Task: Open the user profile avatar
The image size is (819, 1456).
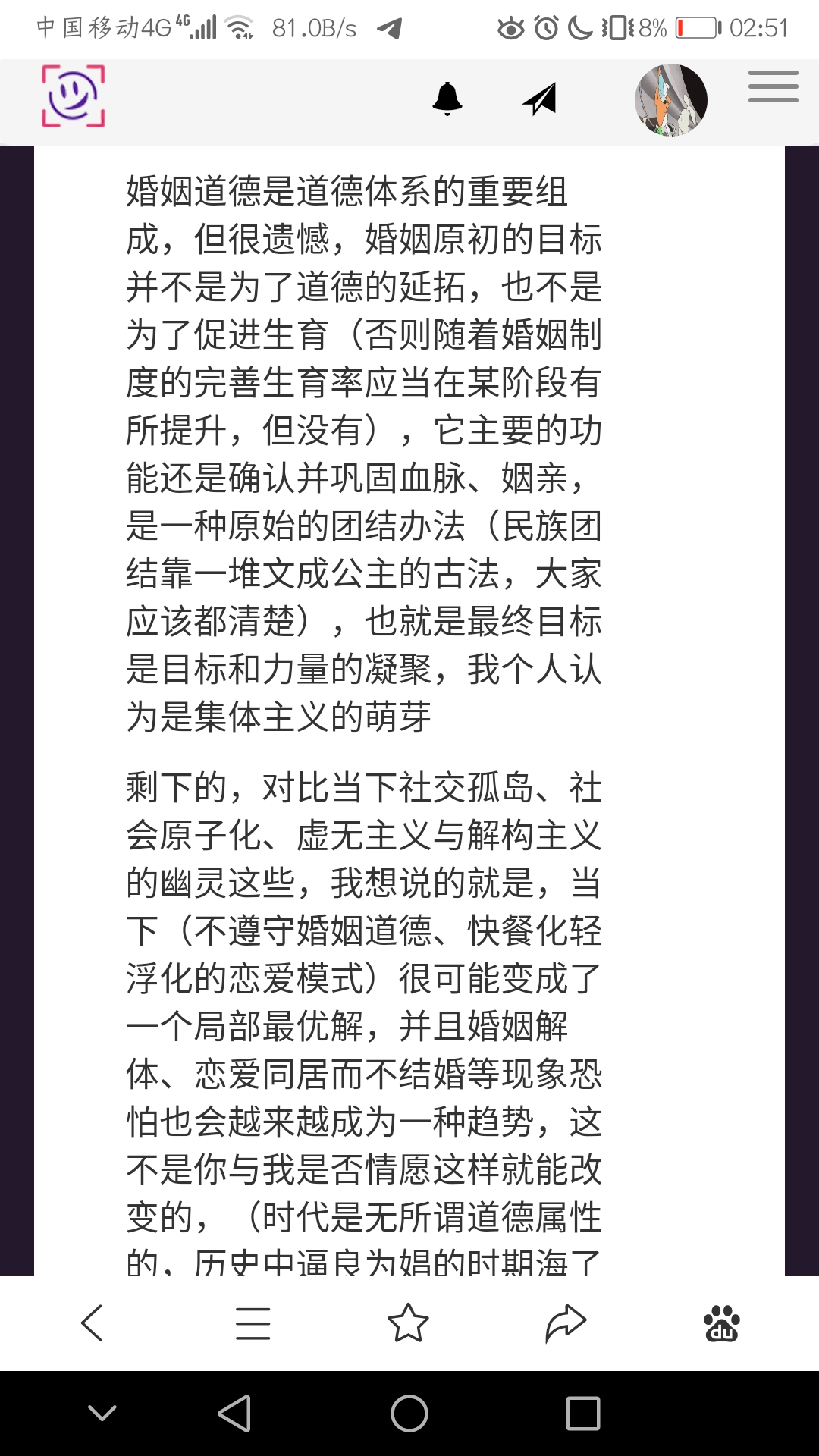Action: [x=670, y=100]
